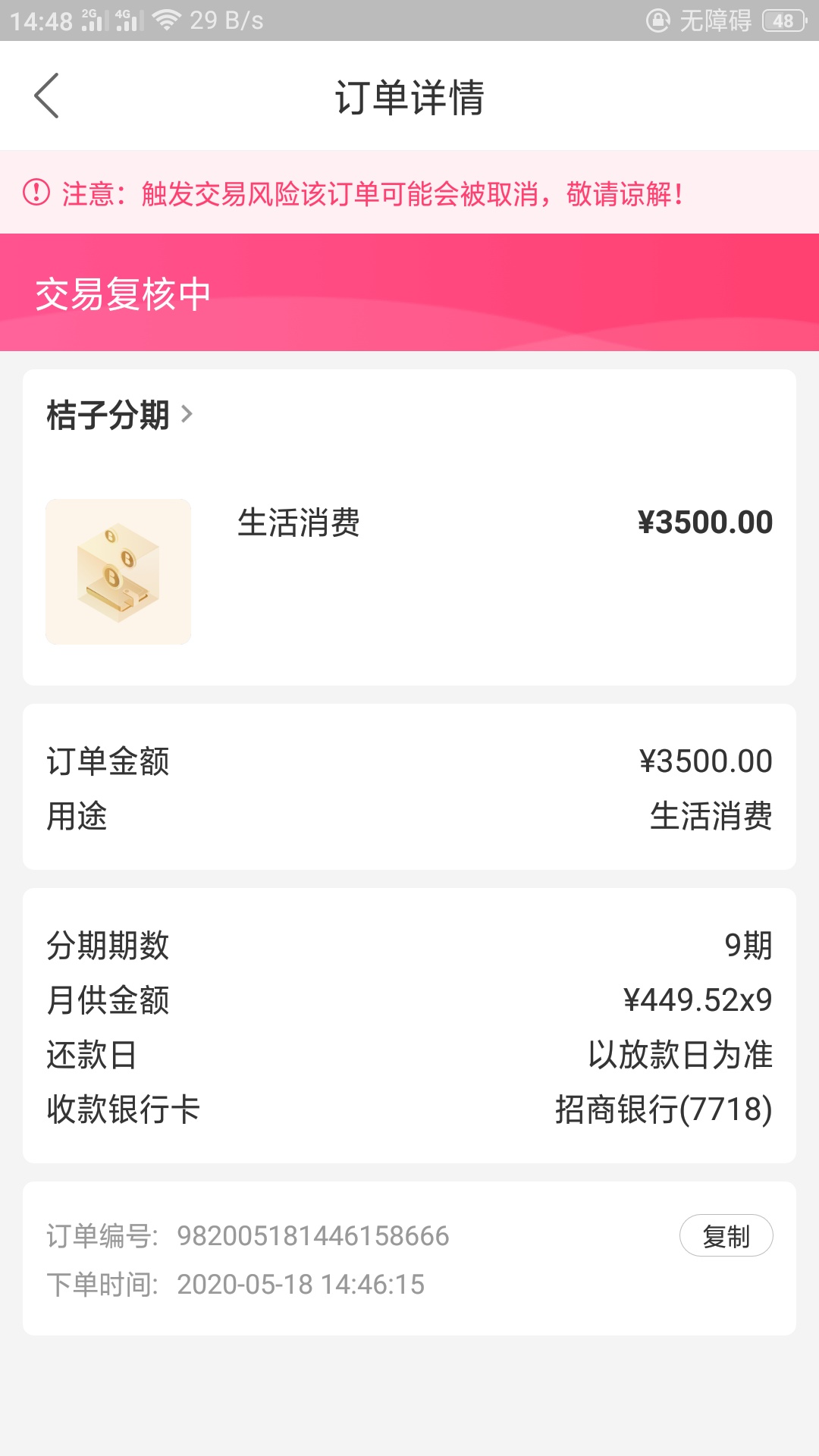
Task: Open the 生活消费 product item
Action: pyautogui.click(x=409, y=571)
